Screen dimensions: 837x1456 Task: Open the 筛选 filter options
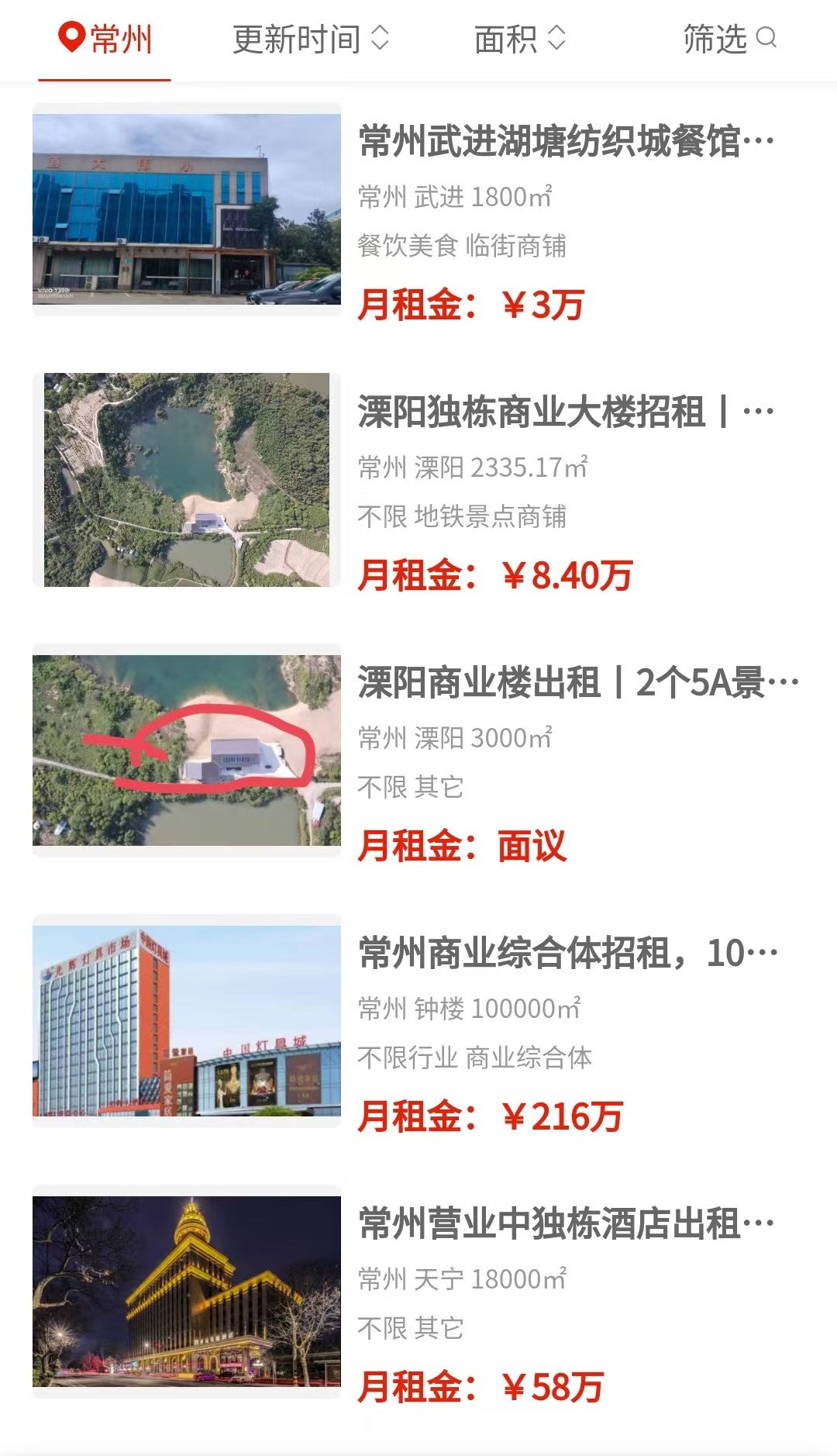click(x=730, y=39)
